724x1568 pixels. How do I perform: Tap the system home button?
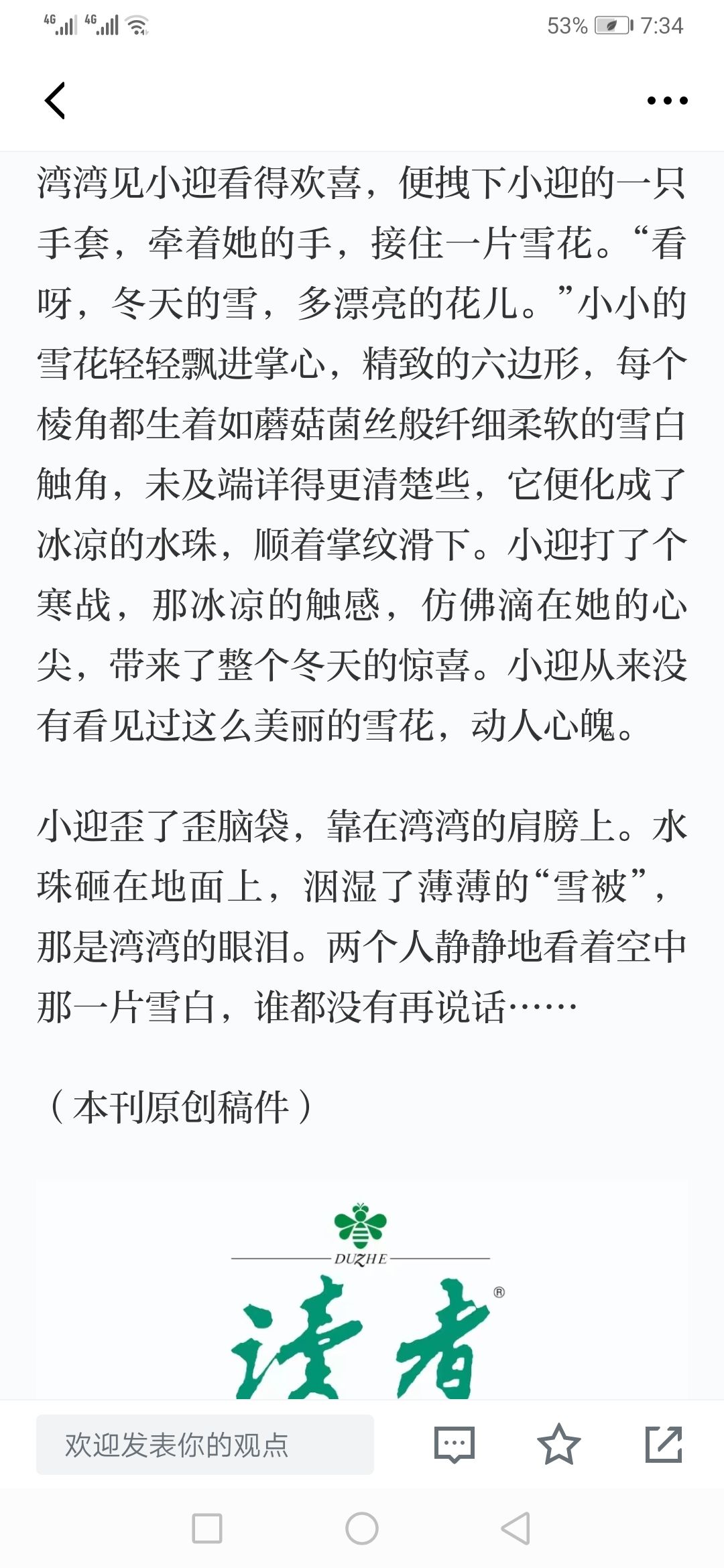pos(362,1528)
